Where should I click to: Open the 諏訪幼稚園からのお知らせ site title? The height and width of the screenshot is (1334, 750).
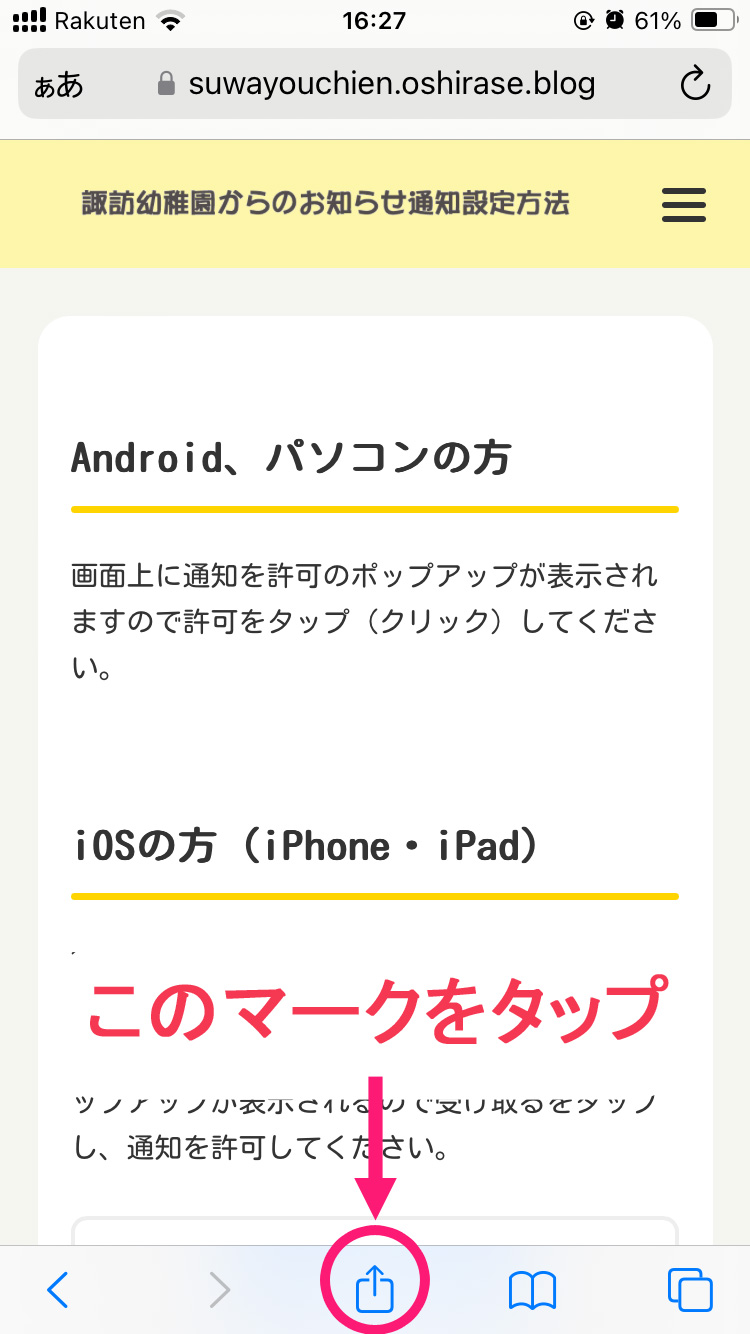(x=325, y=204)
